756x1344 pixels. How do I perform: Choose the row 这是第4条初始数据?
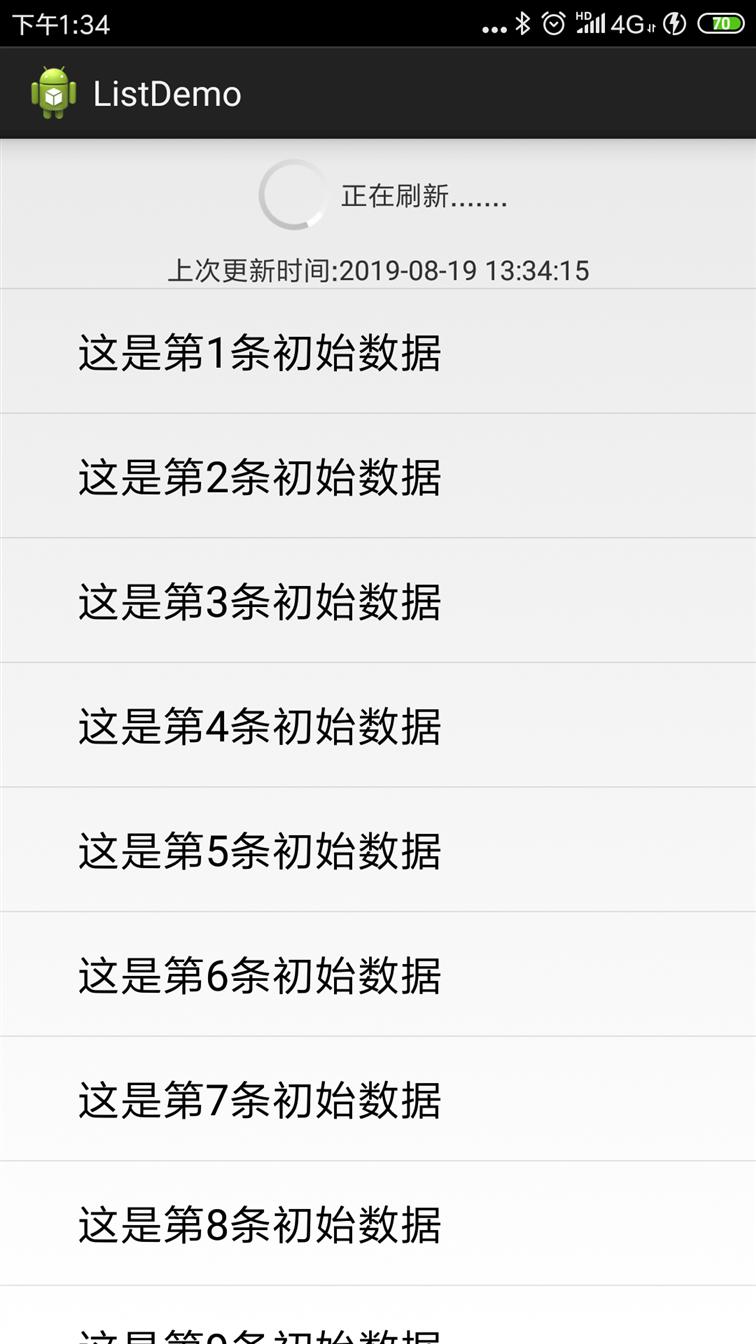(378, 725)
